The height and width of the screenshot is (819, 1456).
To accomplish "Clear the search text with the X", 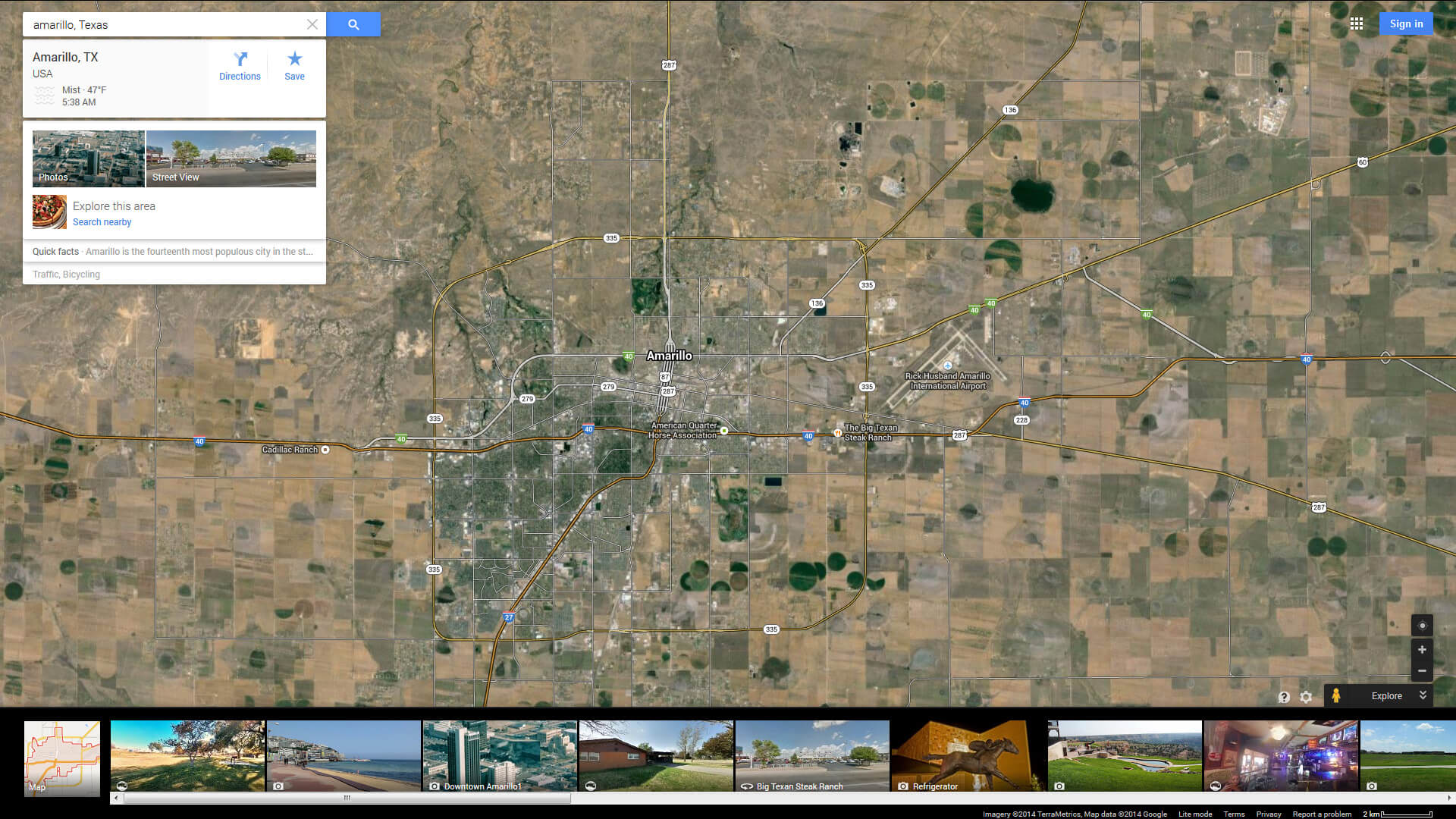I will [x=312, y=24].
